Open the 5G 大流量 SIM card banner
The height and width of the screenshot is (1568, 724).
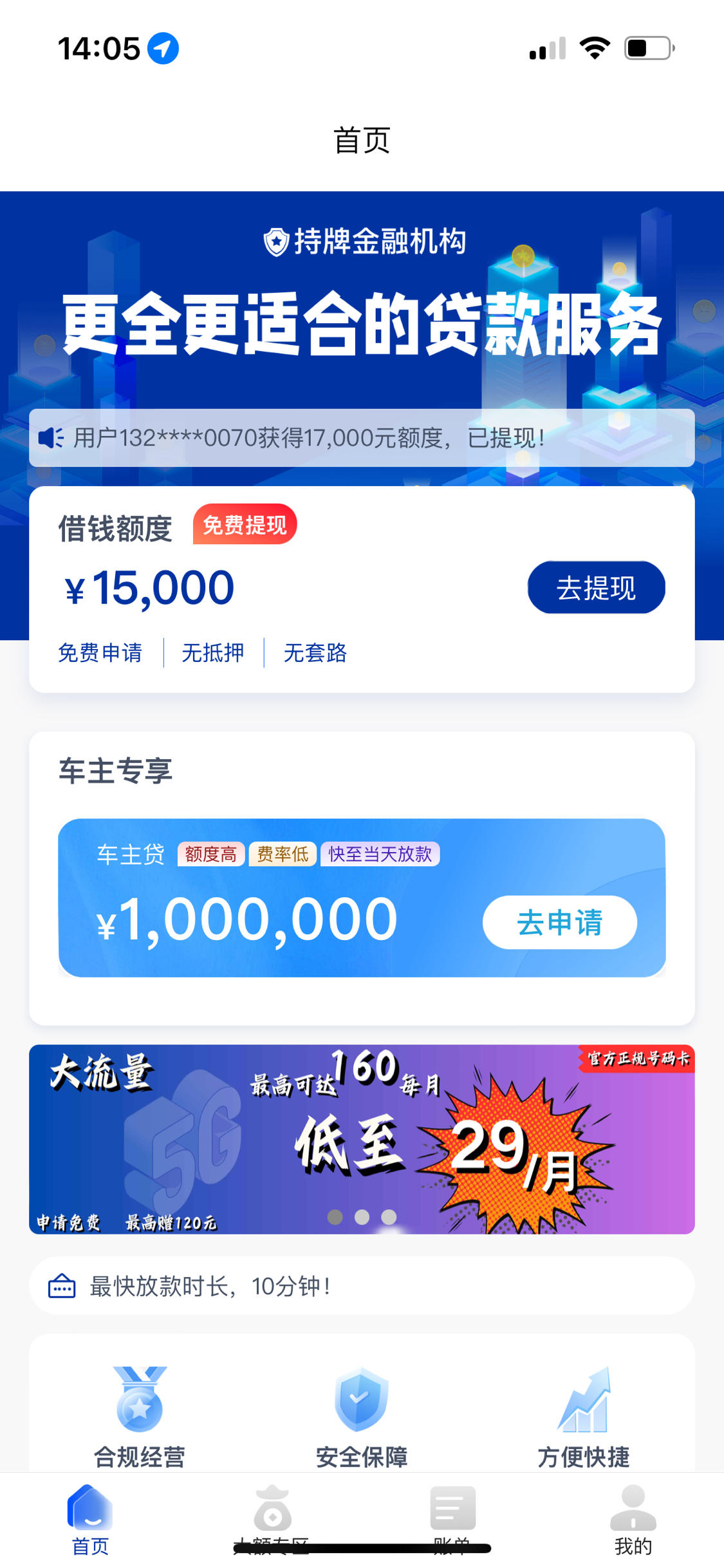362,1139
